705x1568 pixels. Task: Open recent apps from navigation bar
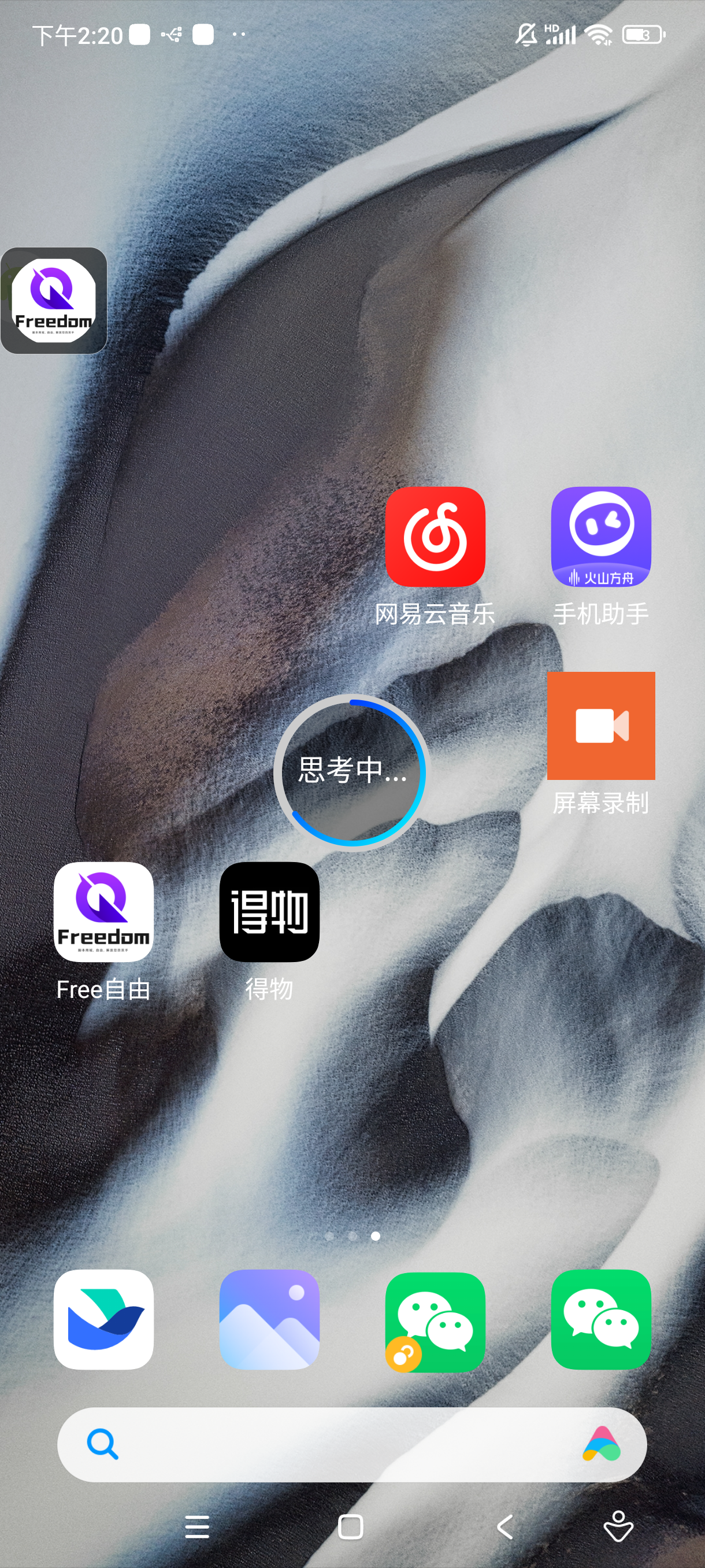tap(196, 1526)
